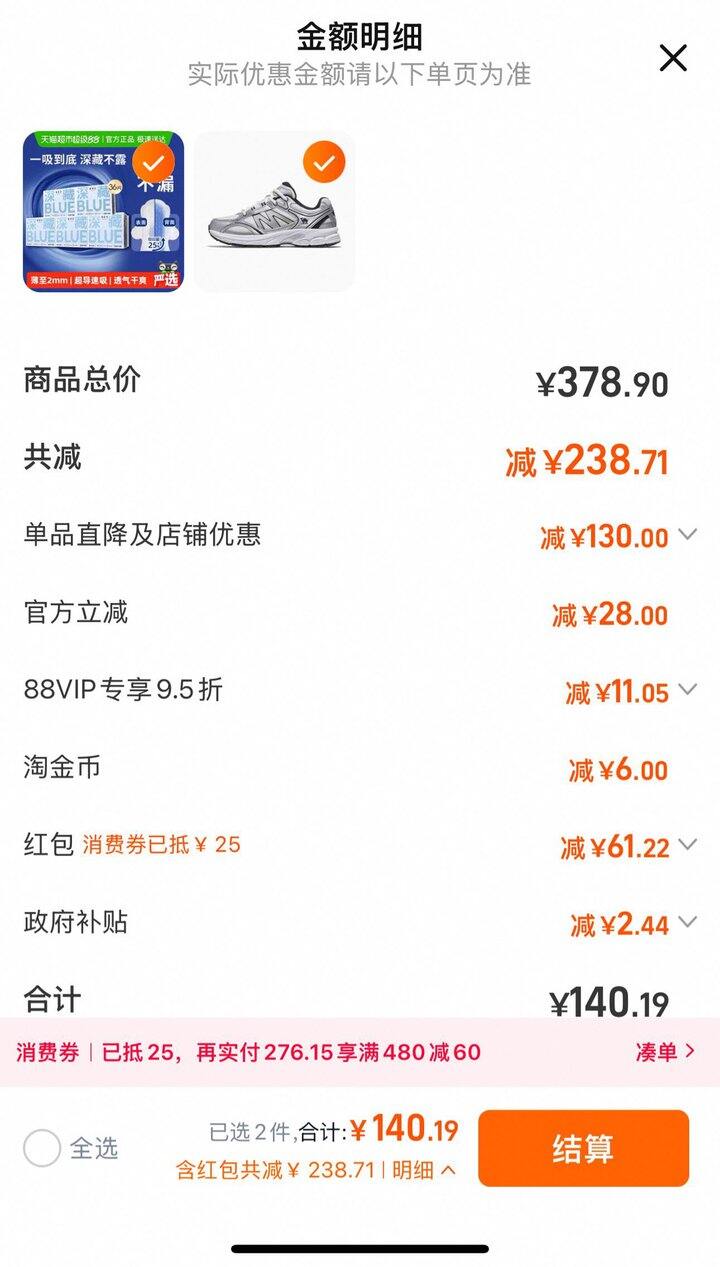The image size is (720, 1267).
Task: Expand the 政府补贴 subsidy details
Action: (687, 922)
